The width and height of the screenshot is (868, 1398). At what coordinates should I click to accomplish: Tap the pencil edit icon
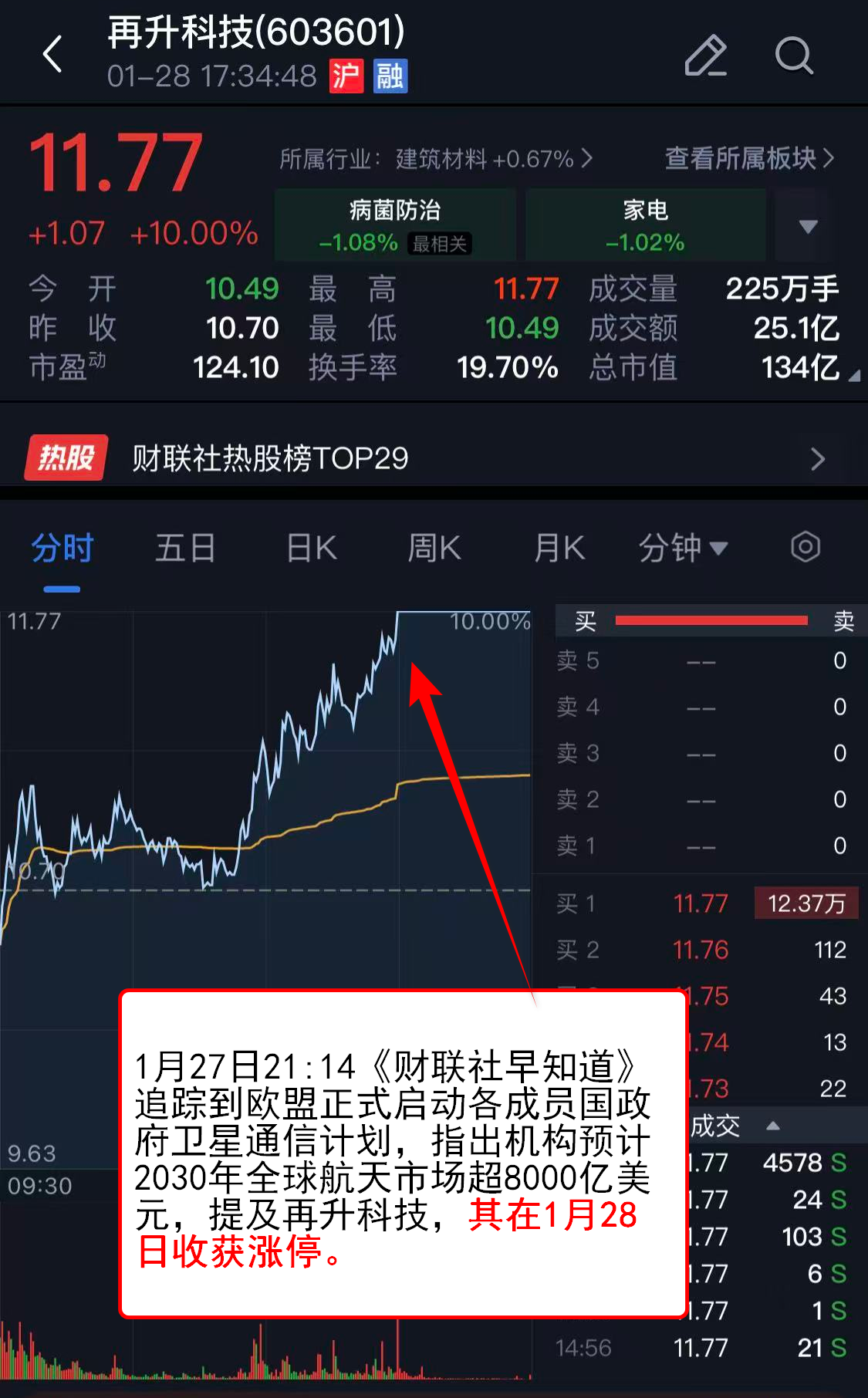705,56
